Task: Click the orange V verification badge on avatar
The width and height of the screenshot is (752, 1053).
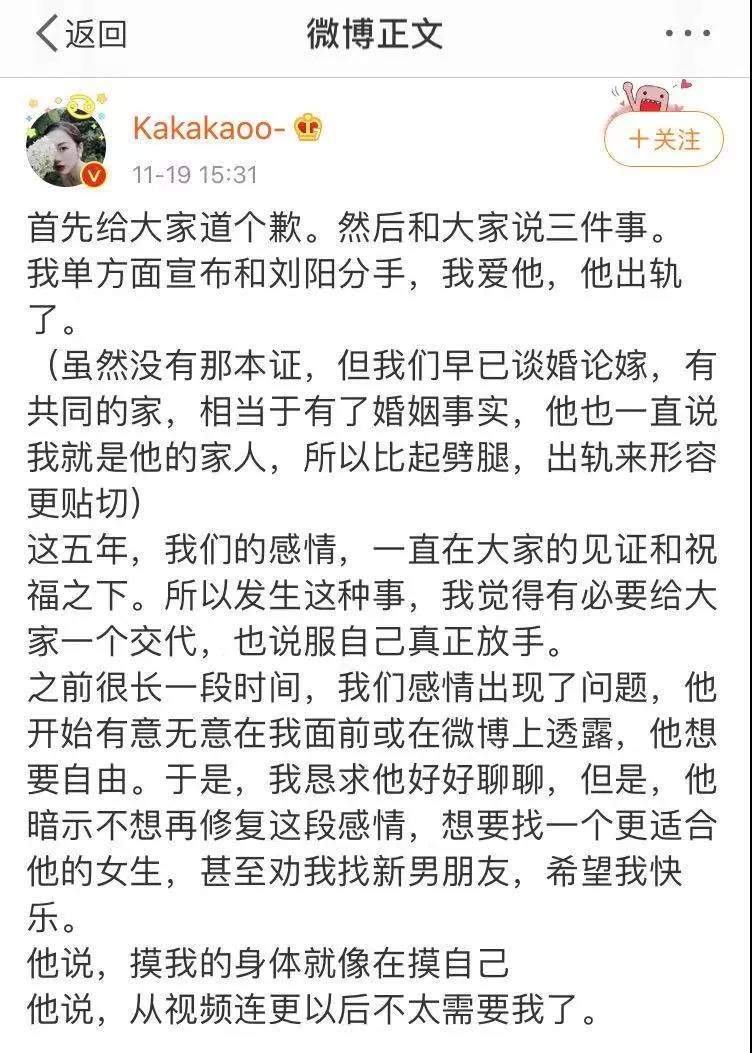Action: [95, 175]
